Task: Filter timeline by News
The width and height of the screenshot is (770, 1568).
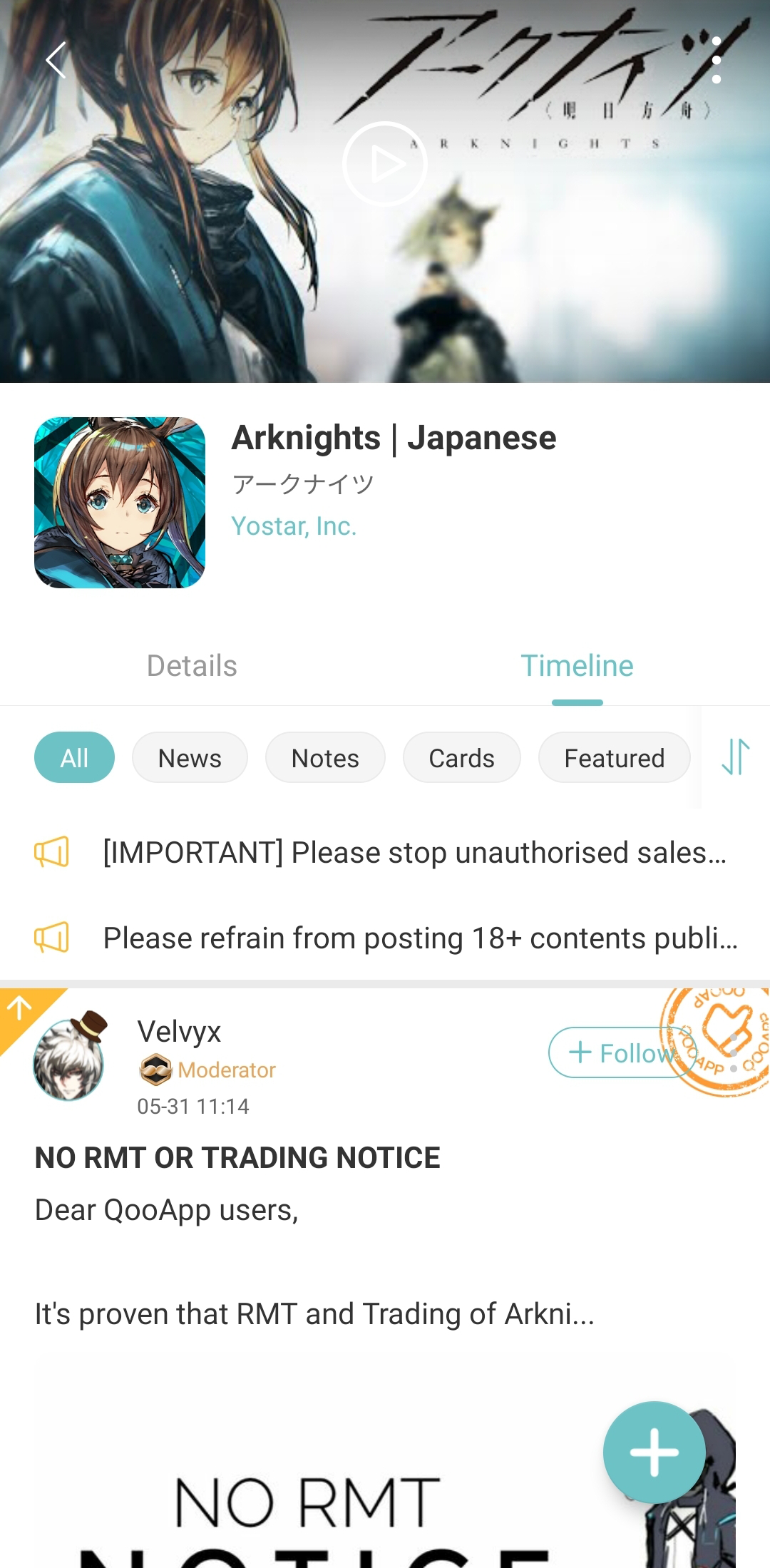Action: (190, 758)
